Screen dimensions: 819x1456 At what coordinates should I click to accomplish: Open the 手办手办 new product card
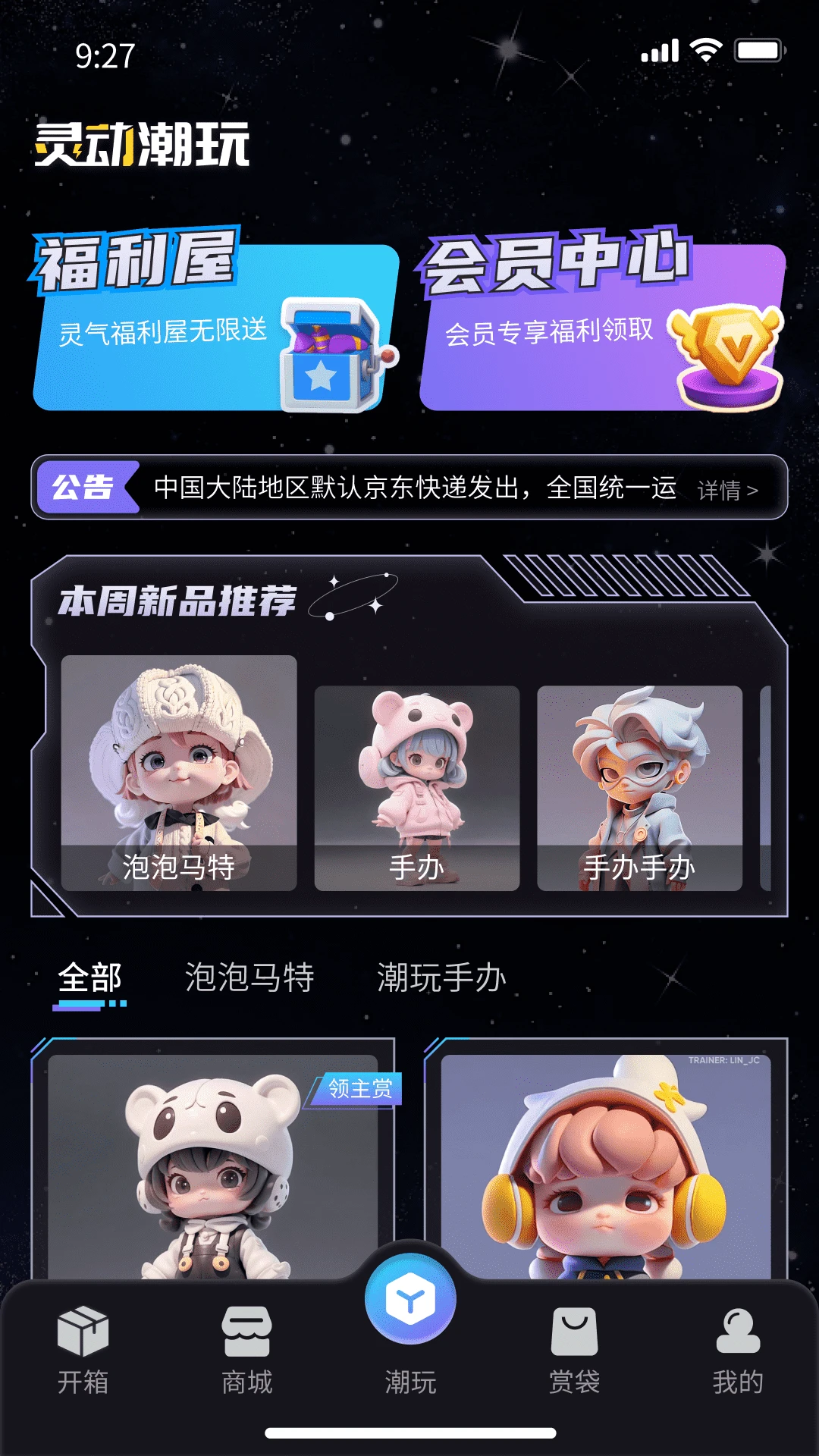639,788
